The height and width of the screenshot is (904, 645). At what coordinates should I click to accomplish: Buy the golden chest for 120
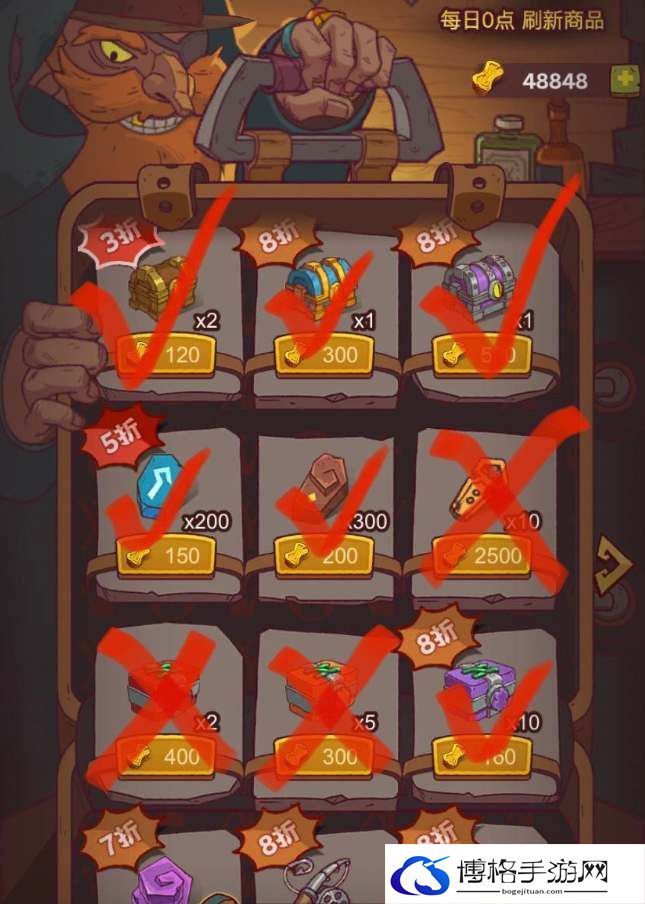(x=166, y=355)
